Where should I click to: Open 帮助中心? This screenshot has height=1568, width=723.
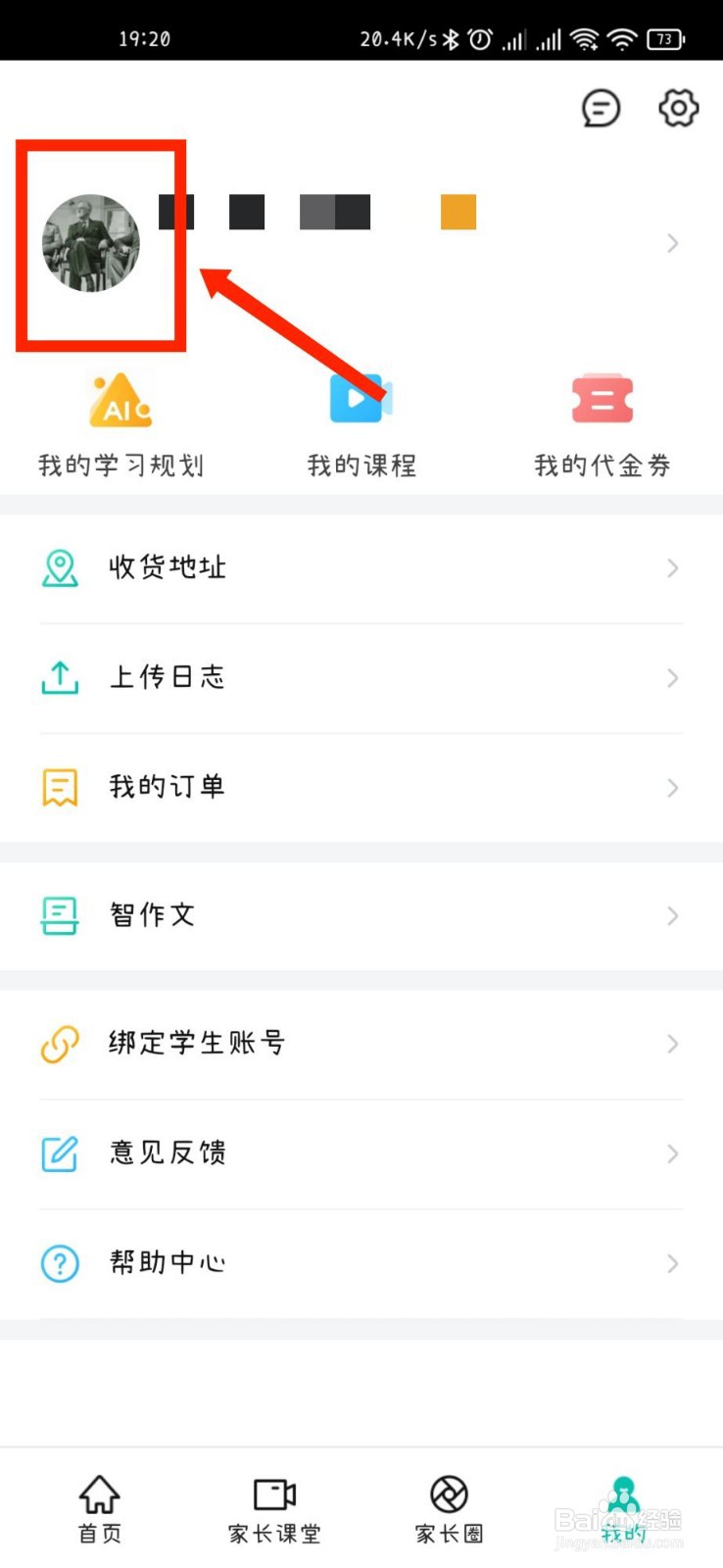point(361,1263)
